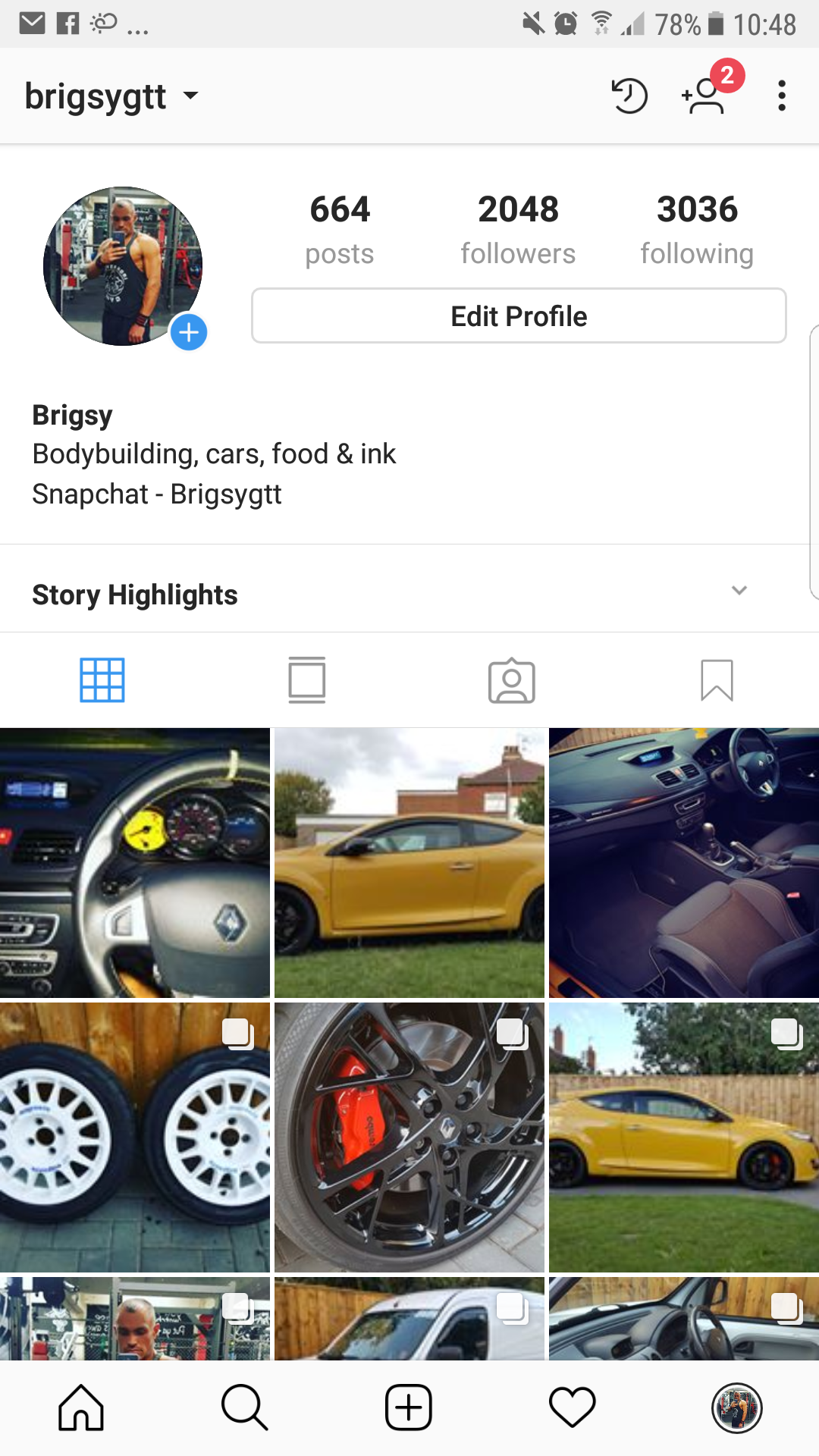Open the saved posts bookmark tab

click(717, 680)
